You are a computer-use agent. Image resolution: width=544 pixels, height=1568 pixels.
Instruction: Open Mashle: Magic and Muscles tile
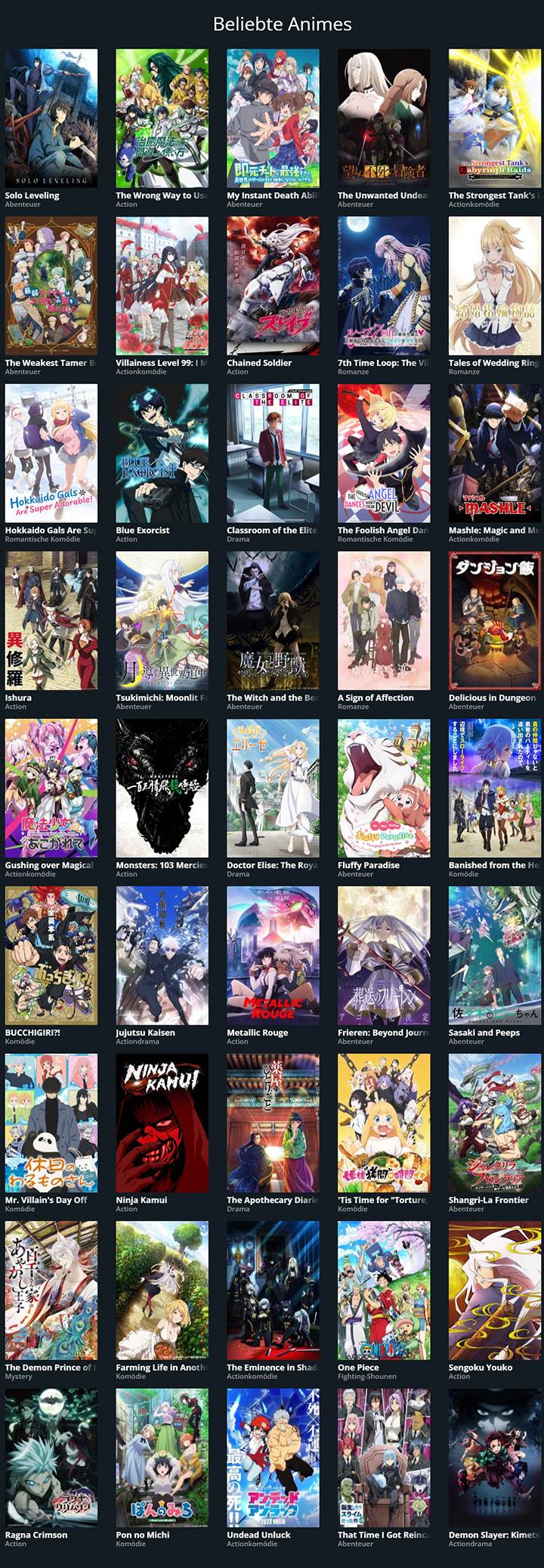494,453
